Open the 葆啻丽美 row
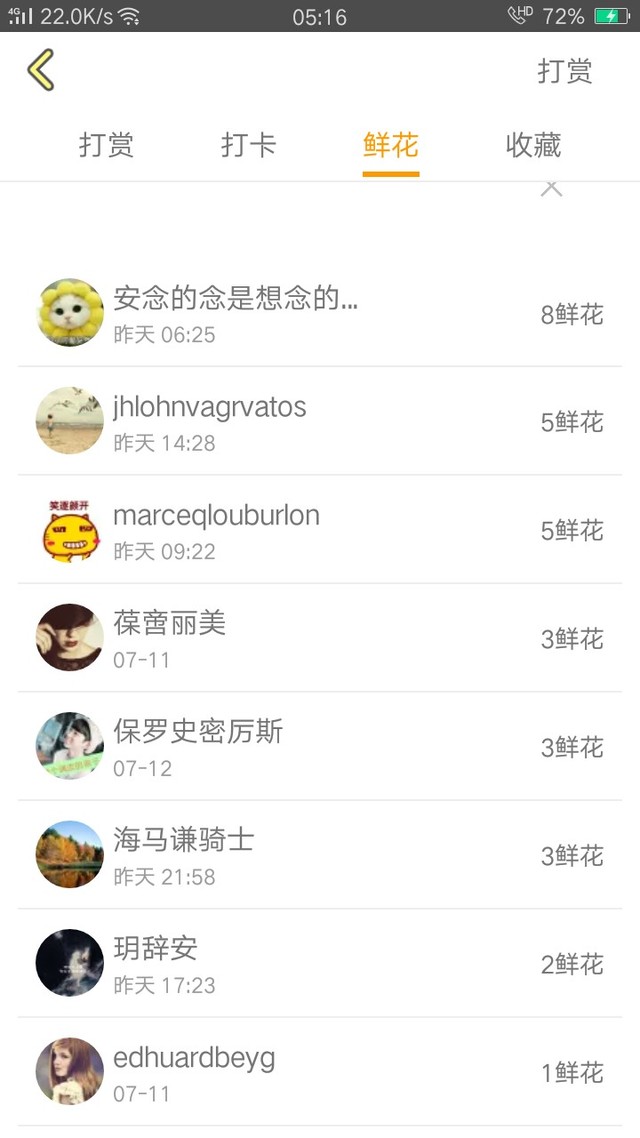Screen dimensions: 640x1138 [320, 638]
